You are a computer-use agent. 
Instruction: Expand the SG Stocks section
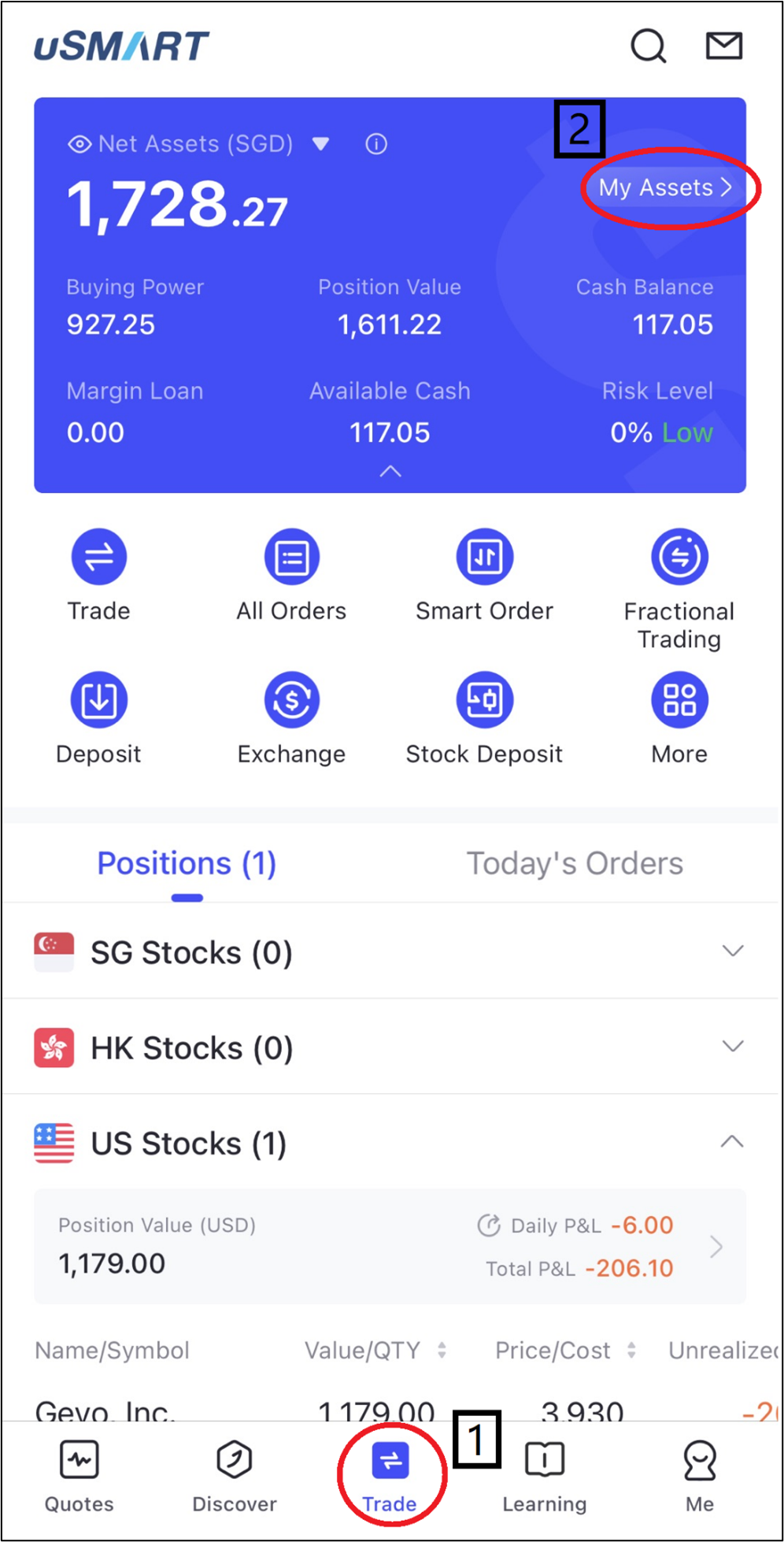pyautogui.click(x=732, y=951)
